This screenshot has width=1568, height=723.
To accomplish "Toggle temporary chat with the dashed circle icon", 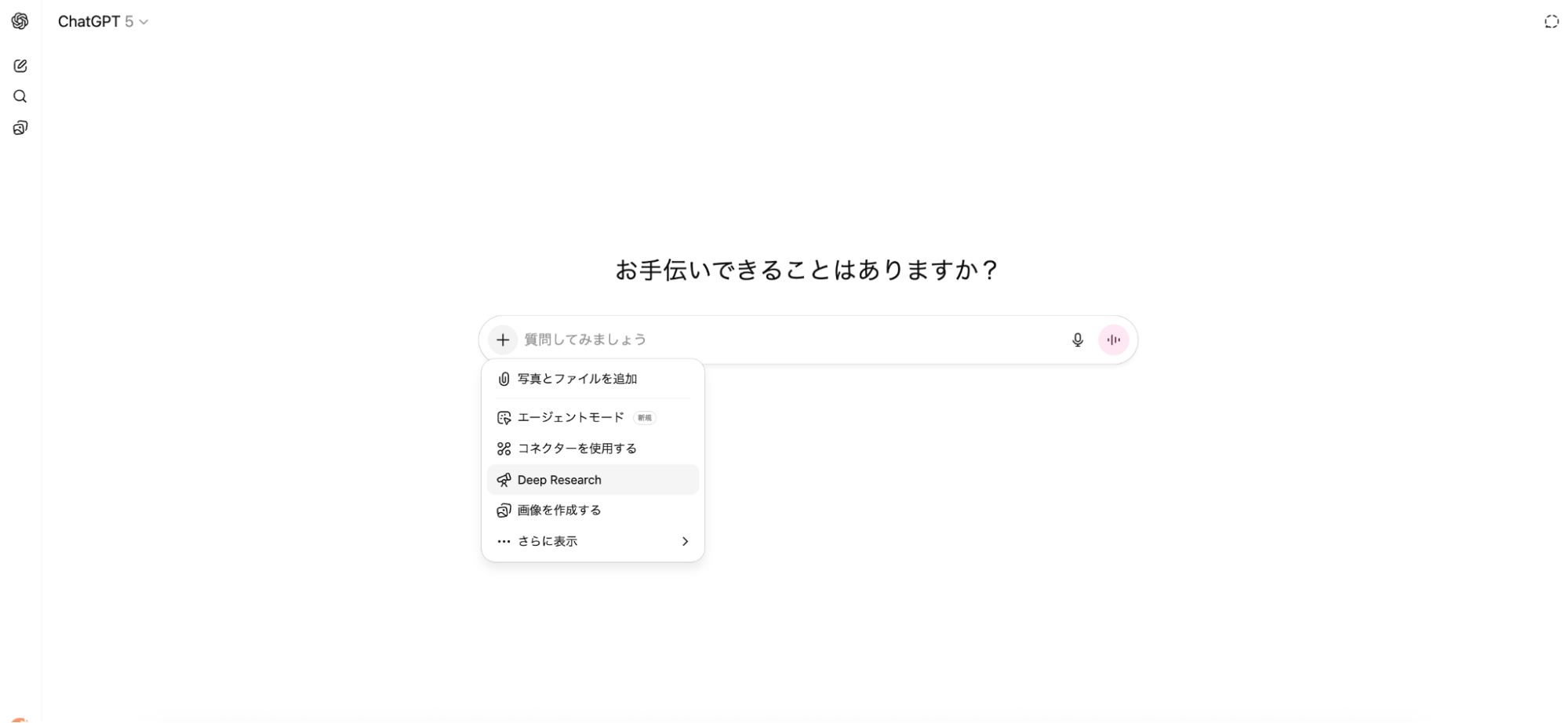I will click(x=1551, y=22).
